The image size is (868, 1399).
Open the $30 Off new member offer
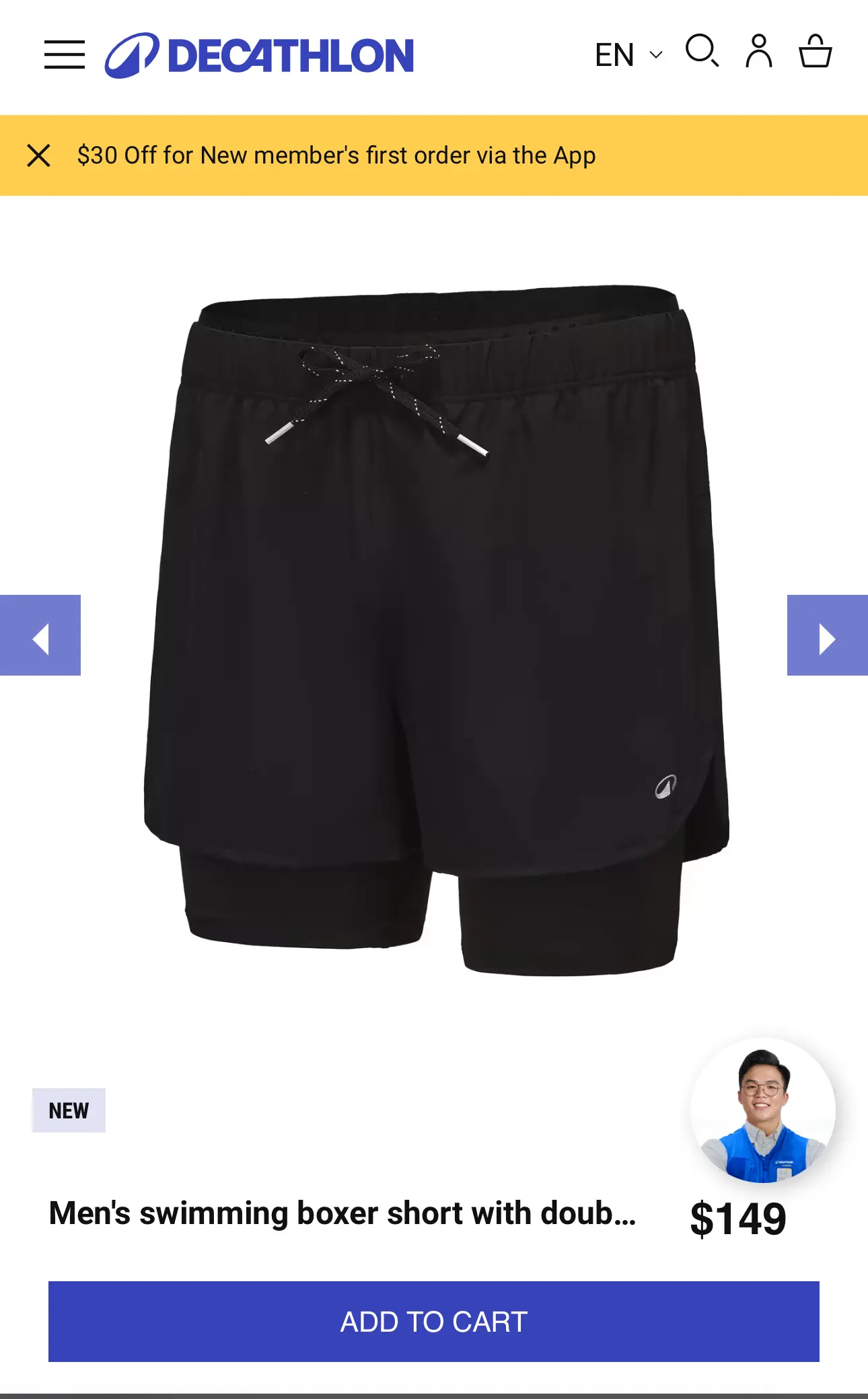coord(336,155)
